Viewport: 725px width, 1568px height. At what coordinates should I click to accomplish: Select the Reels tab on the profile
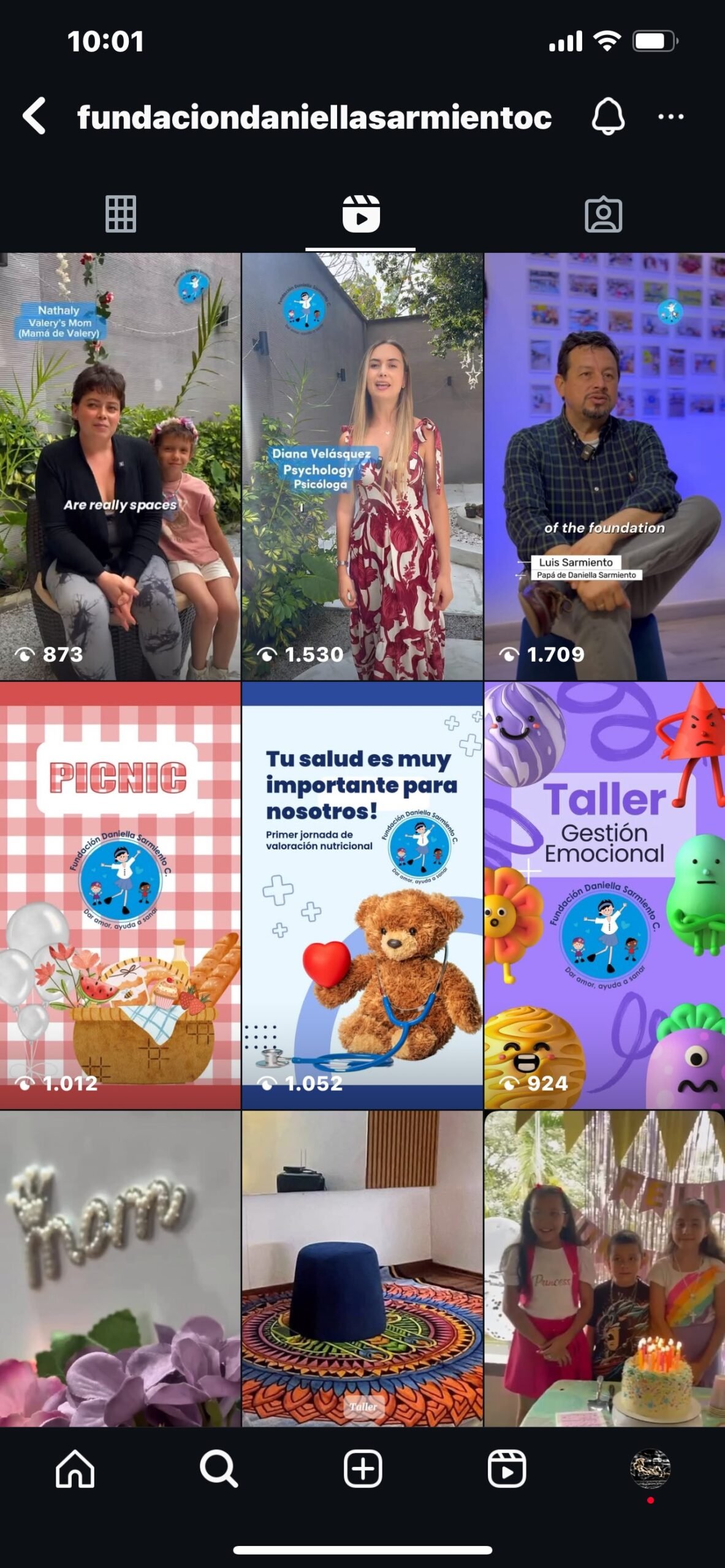tap(361, 214)
